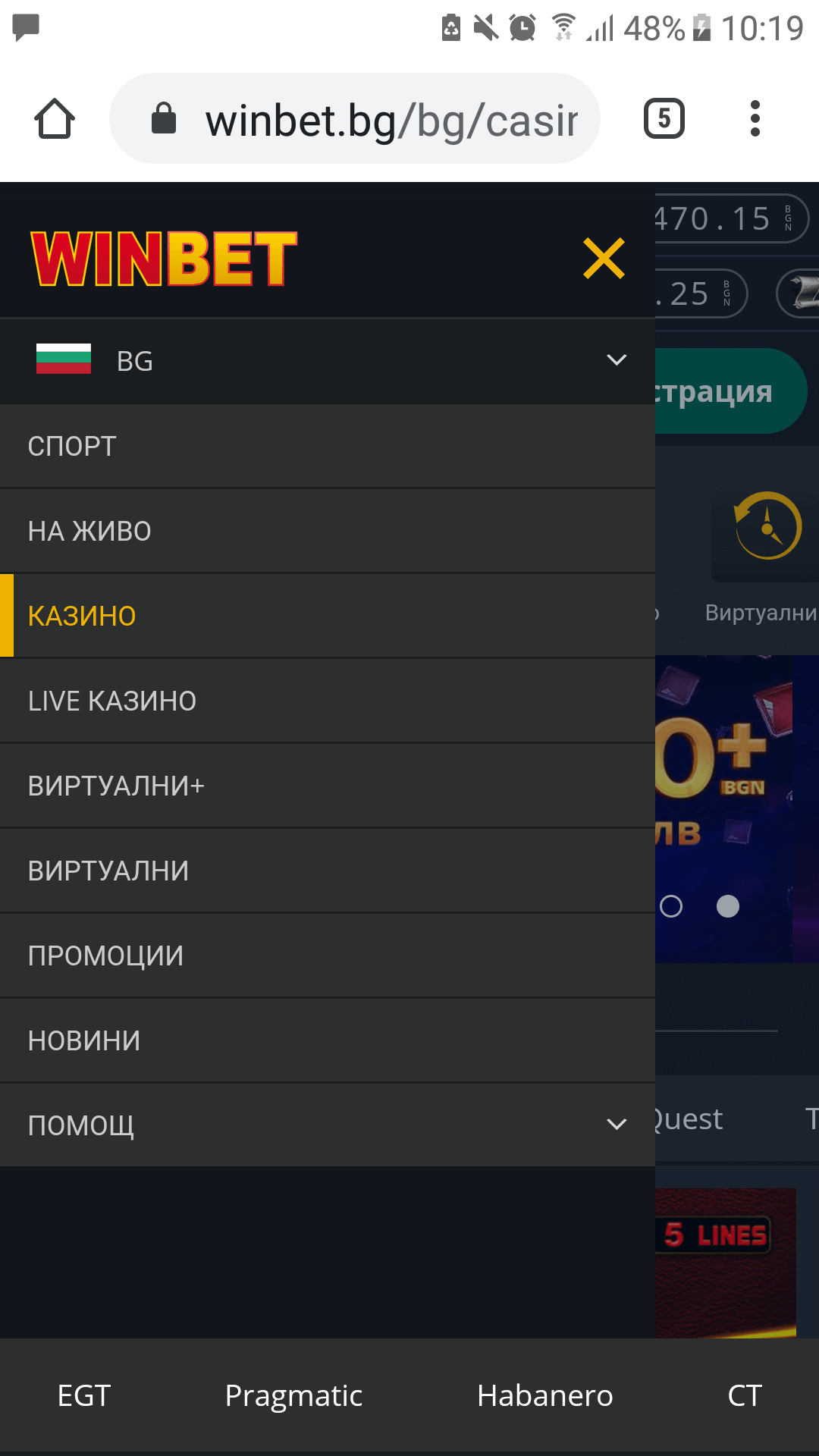The width and height of the screenshot is (819, 1456).
Task: Expand the ПОМОЩ submenu
Action: pyautogui.click(x=326, y=1125)
